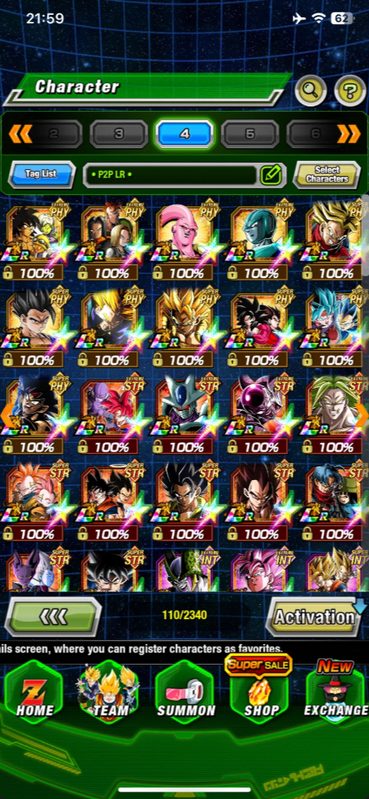Open the pink Majin Buu PHY card

(186, 239)
